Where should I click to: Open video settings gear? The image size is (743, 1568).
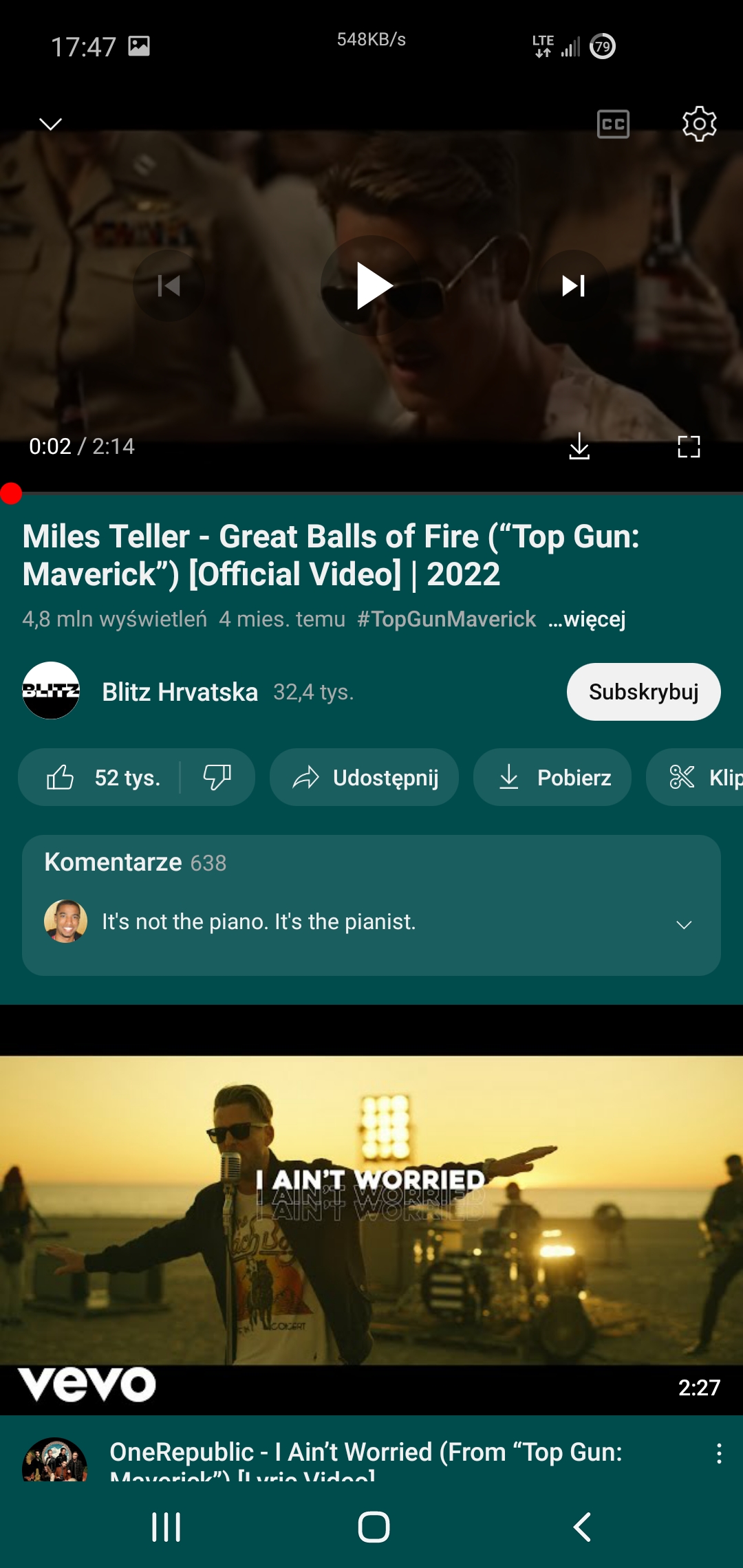click(x=699, y=124)
